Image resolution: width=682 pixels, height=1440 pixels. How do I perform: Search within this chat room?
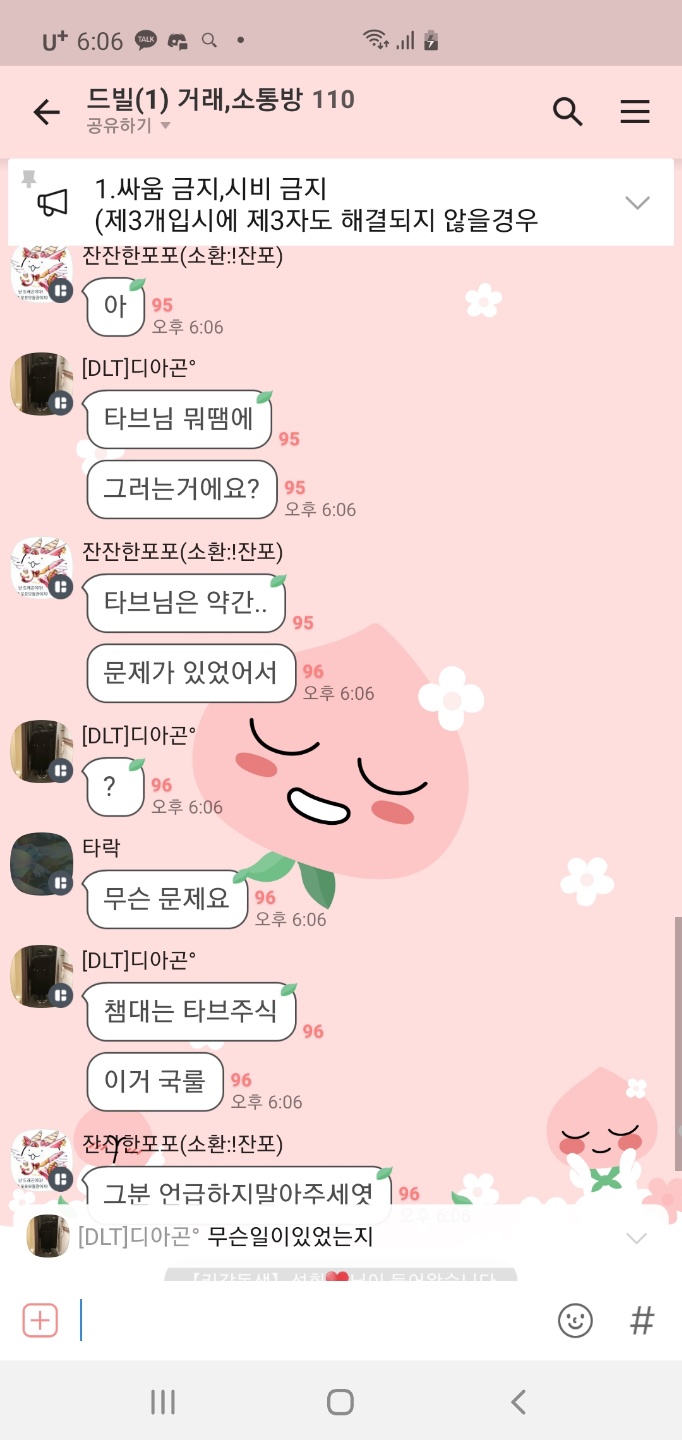(x=567, y=112)
